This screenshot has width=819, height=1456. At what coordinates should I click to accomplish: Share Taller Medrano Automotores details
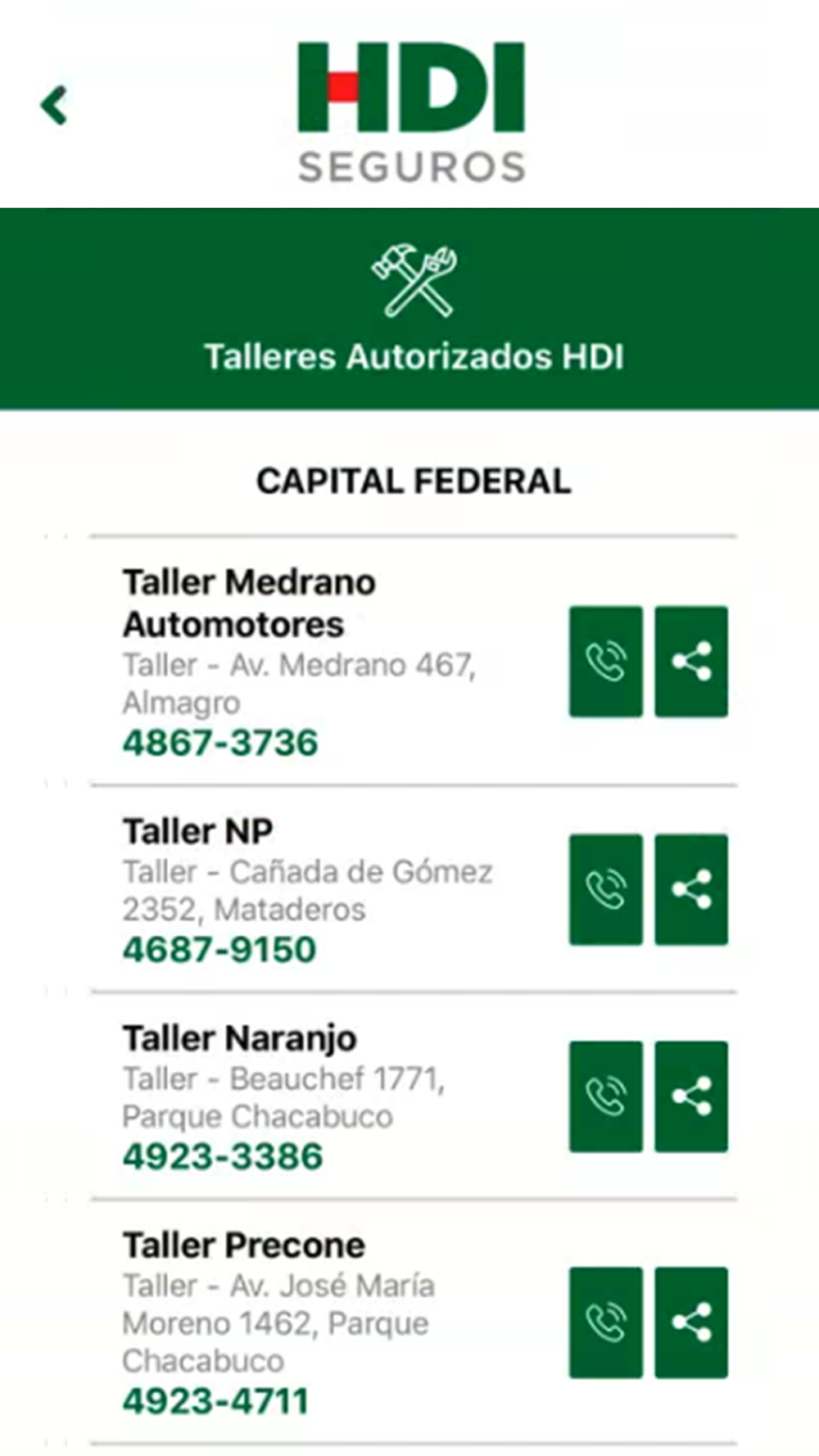(691, 662)
